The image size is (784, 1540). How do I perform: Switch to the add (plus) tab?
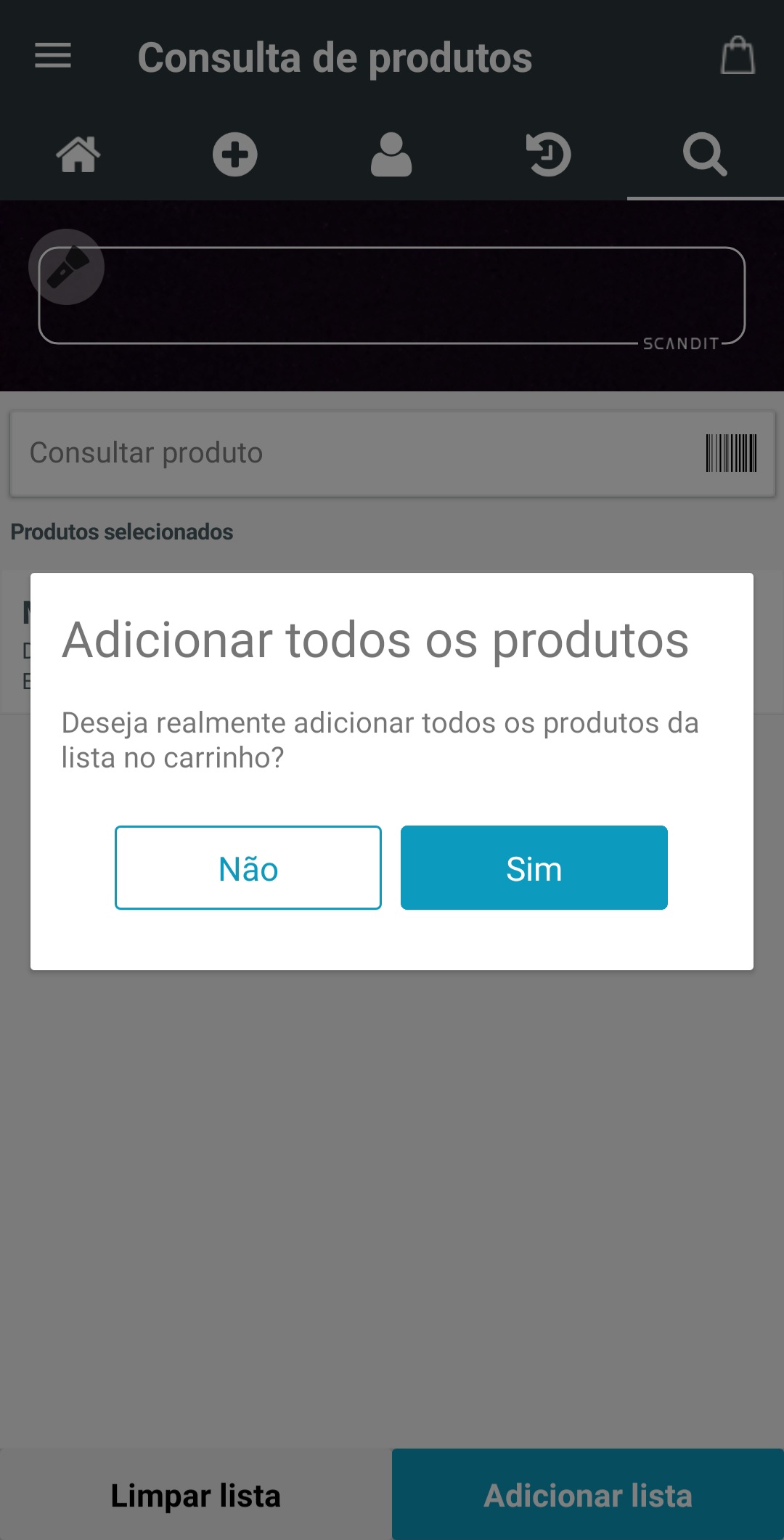click(x=234, y=154)
